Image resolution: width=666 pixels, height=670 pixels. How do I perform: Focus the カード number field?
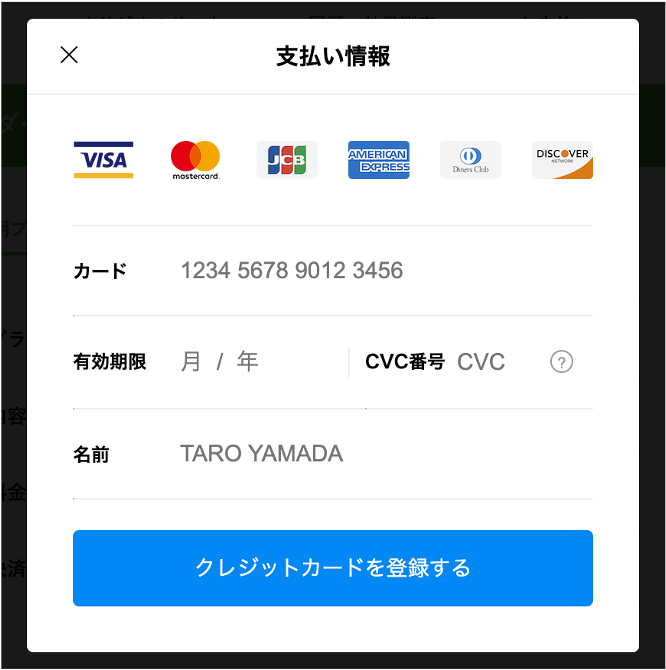pos(380,271)
